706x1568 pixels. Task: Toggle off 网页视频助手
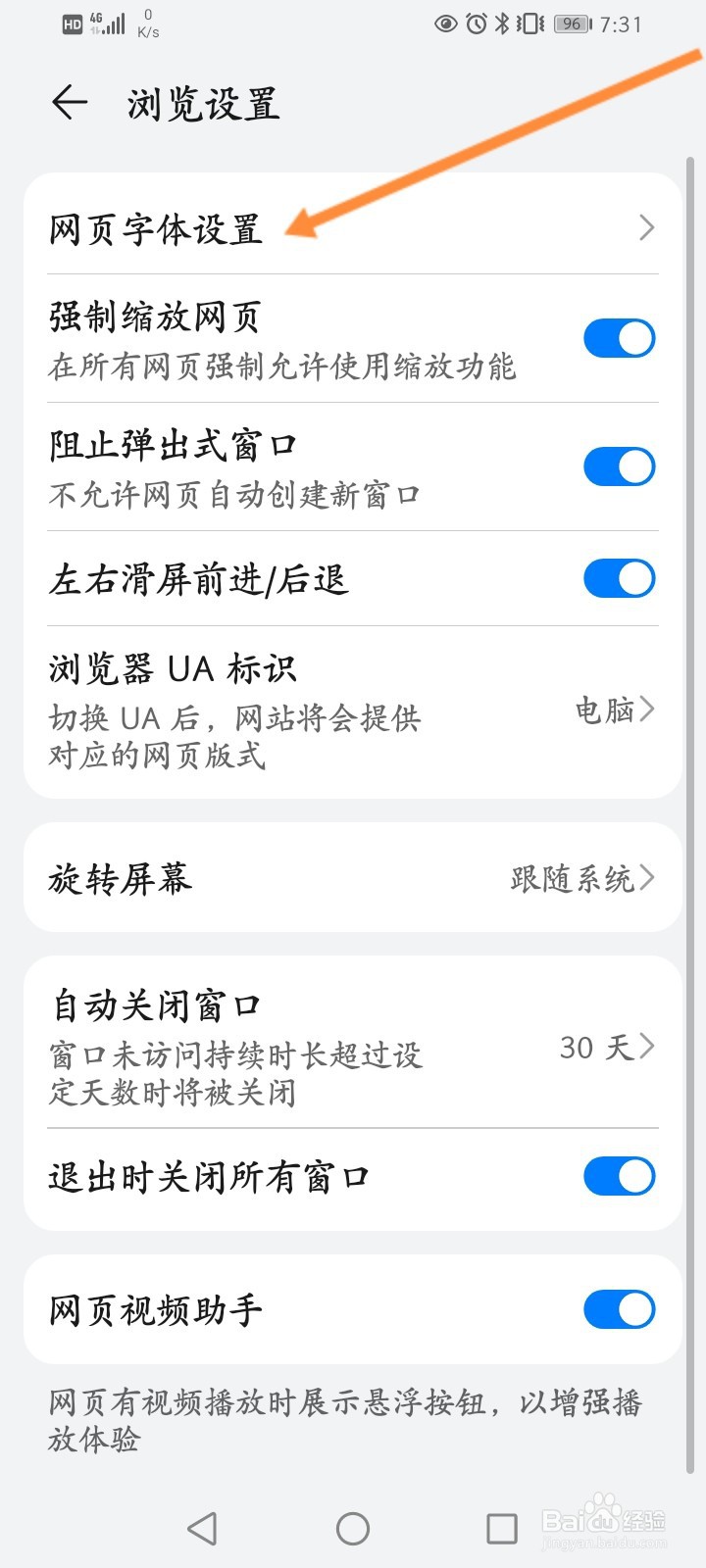pyautogui.click(x=619, y=1308)
